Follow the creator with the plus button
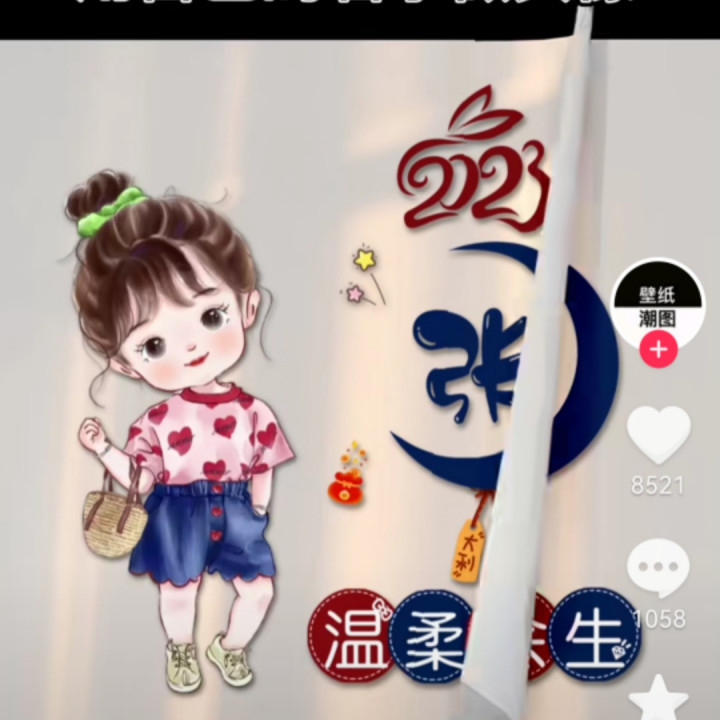 pyautogui.click(x=658, y=351)
